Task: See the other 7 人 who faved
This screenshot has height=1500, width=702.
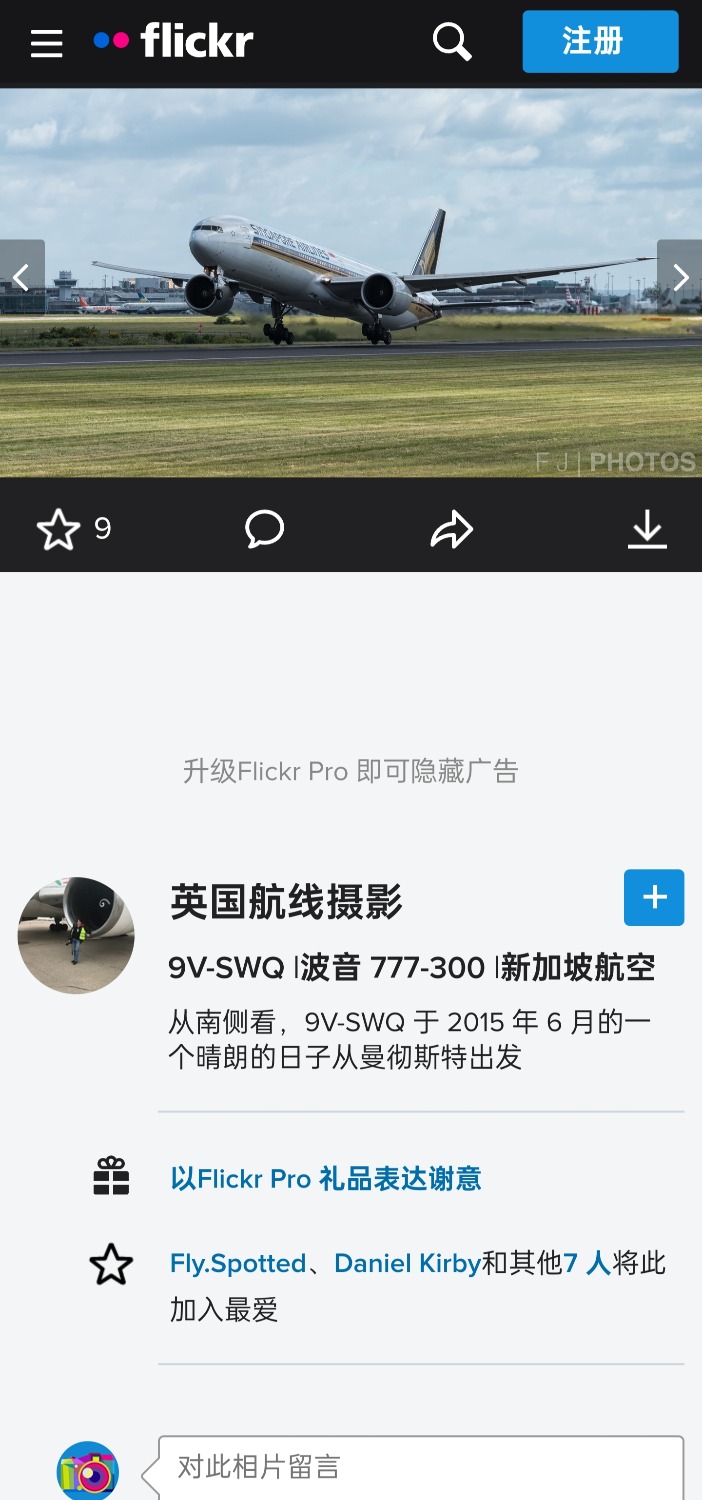Action: pos(587,1264)
